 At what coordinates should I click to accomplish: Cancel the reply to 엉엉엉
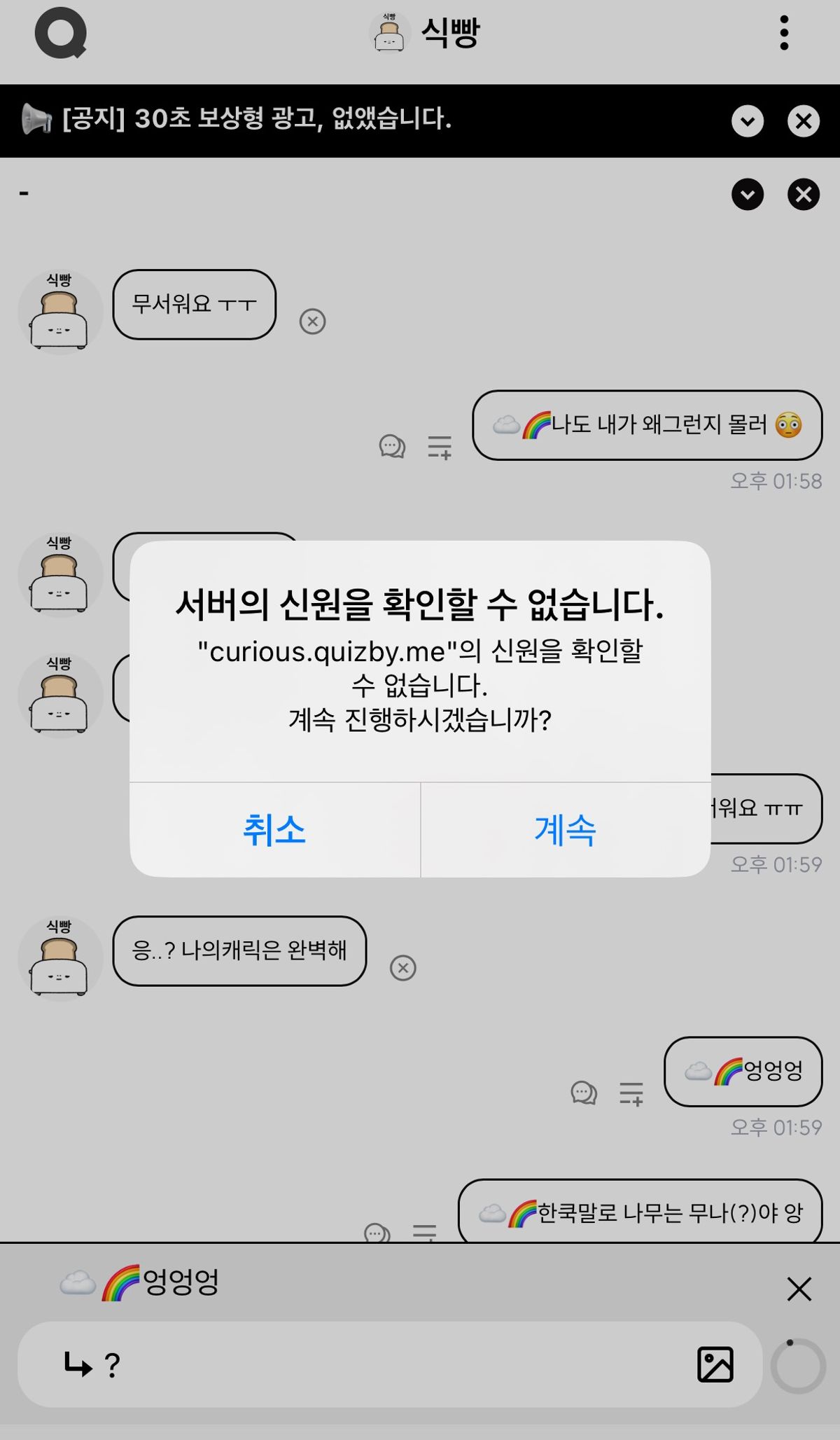click(x=799, y=1289)
